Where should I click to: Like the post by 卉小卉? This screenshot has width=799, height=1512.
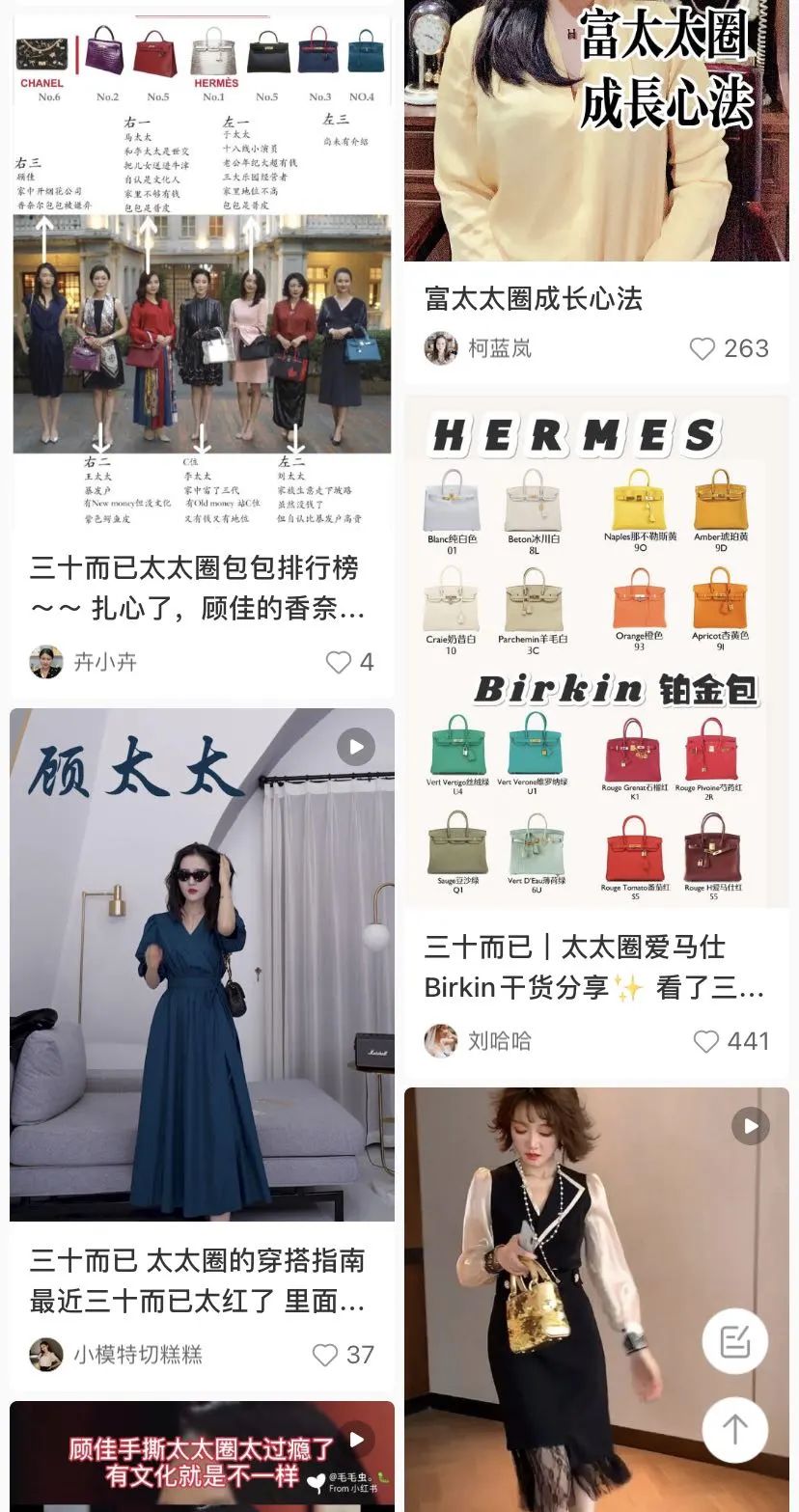point(339,662)
